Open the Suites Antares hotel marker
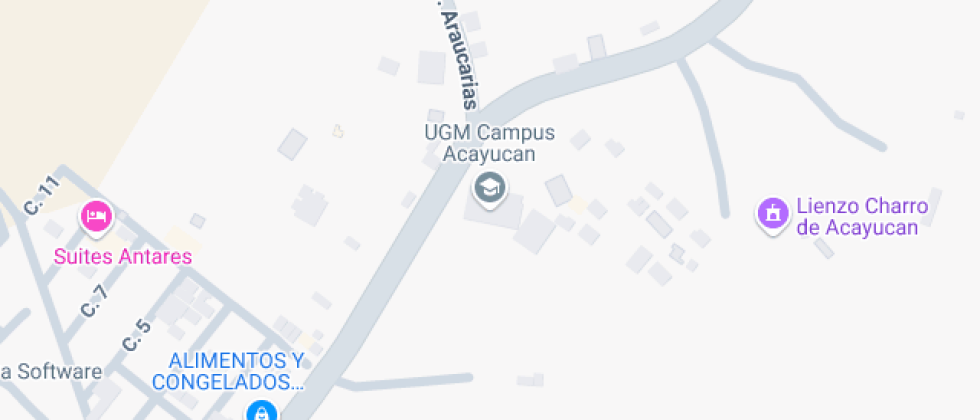980x420 pixels. [x=96, y=216]
